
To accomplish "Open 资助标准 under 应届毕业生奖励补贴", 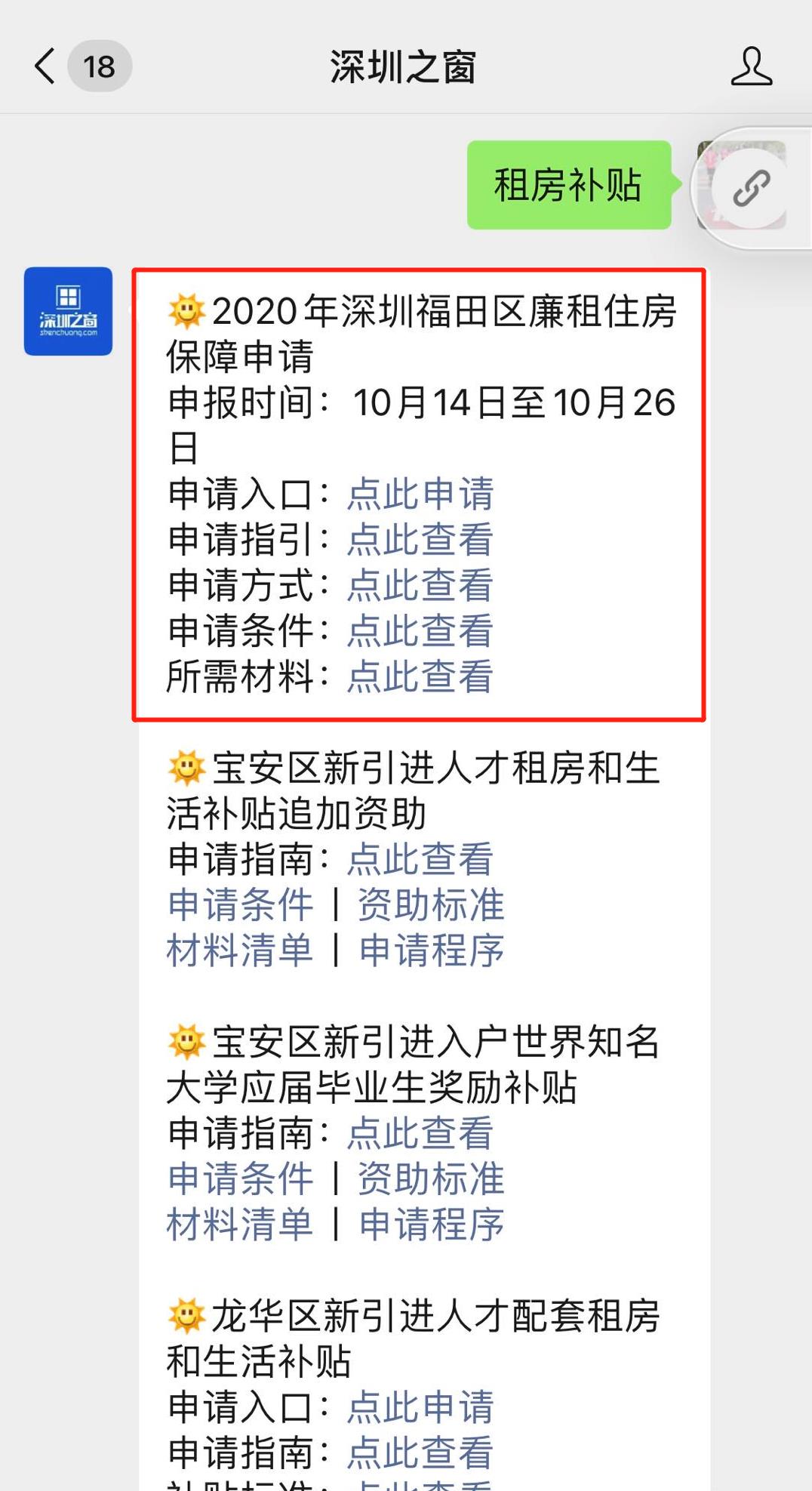I will point(430,1178).
